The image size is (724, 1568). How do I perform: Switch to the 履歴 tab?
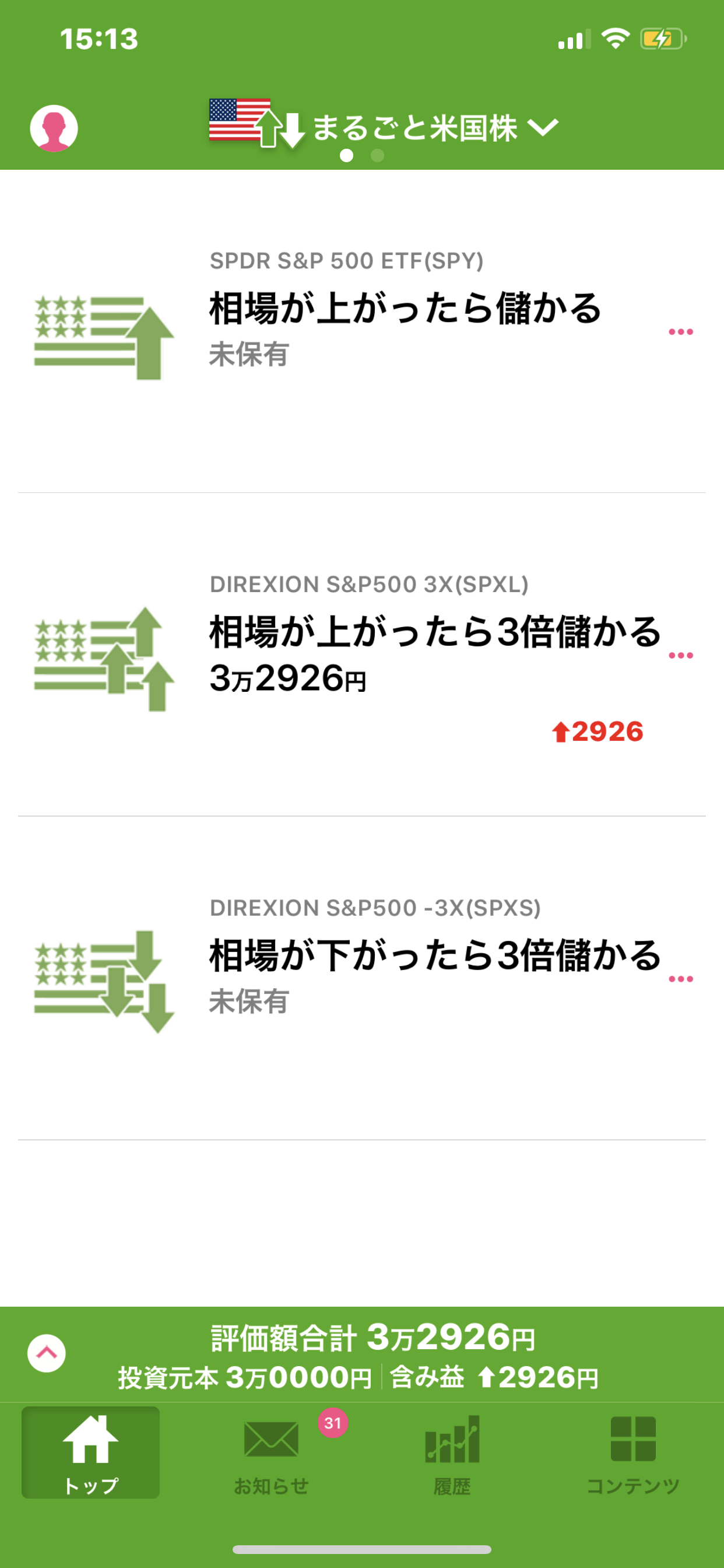click(452, 1453)
